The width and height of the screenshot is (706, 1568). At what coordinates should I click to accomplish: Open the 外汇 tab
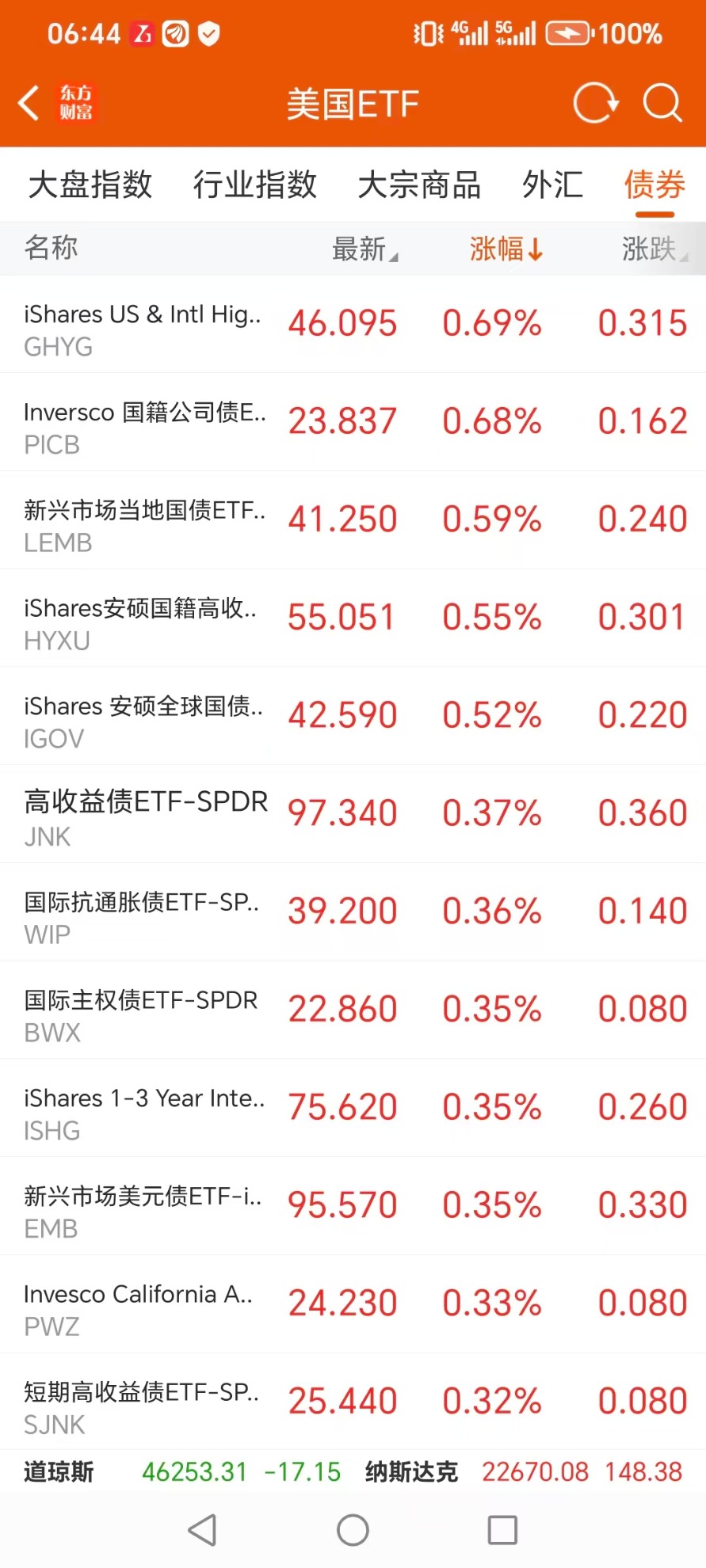(x=552, y=185)
